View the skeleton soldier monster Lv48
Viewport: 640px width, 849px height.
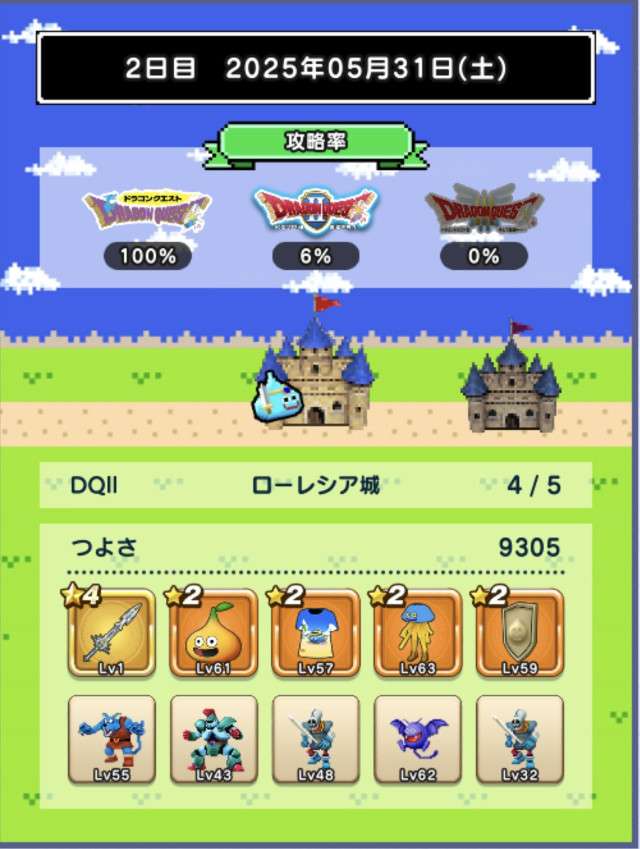pyautogui.click(x=315, y=740)
